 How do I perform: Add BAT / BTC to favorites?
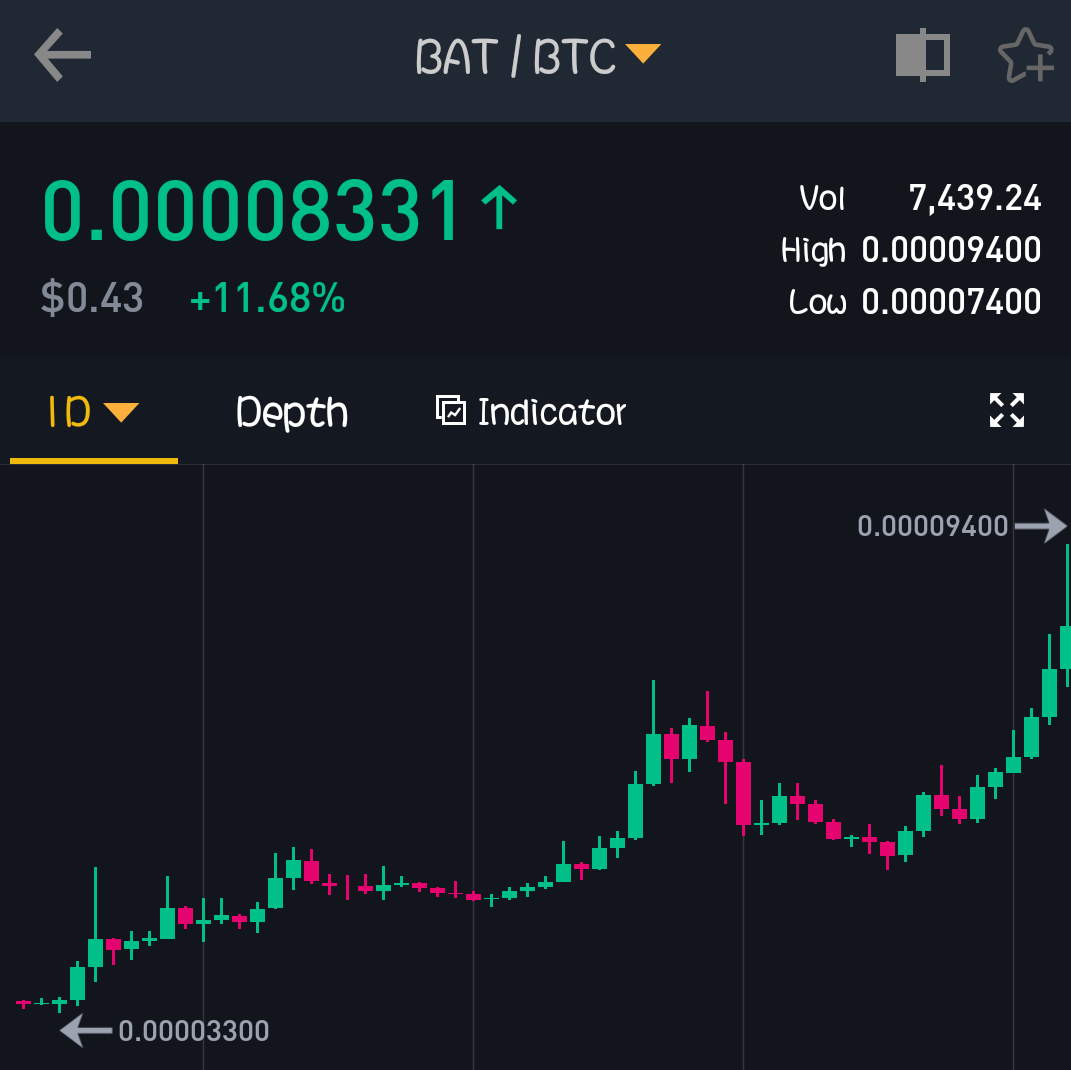(x=1026, y=55)
